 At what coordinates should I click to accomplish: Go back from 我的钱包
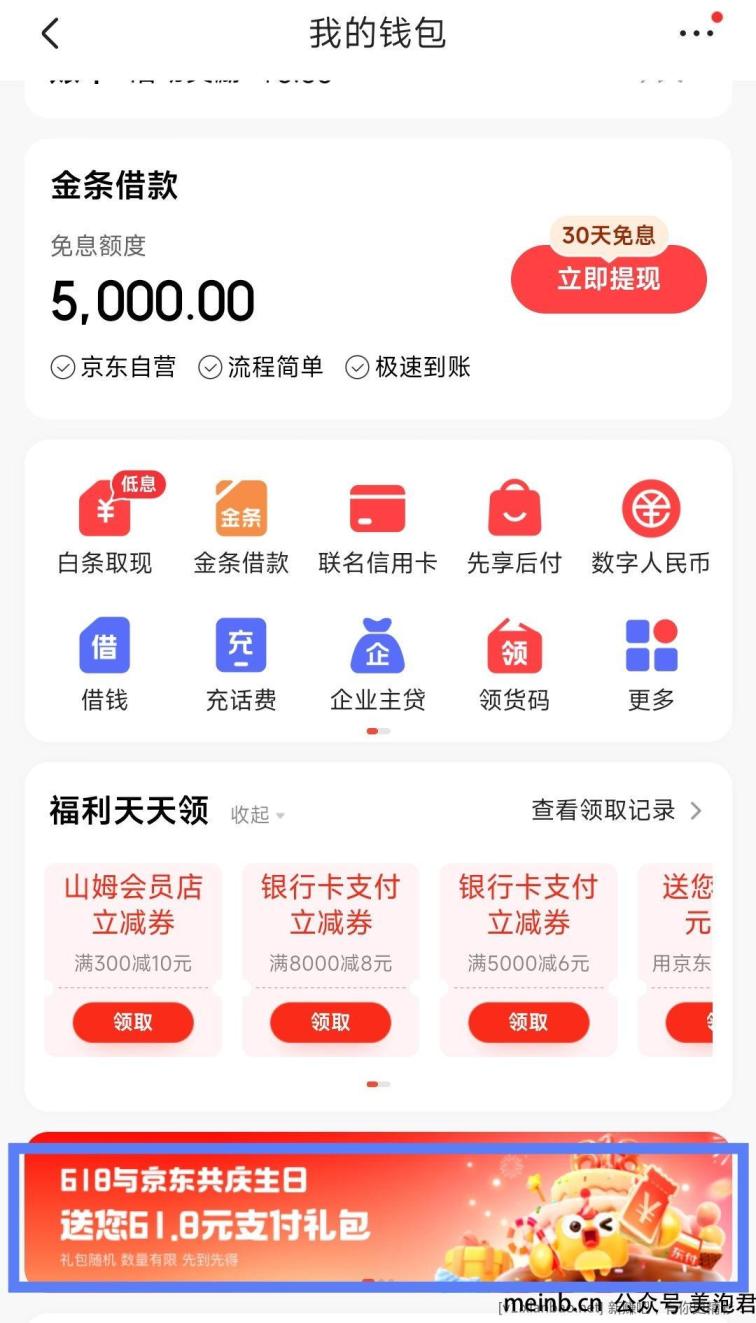pyautogui.click(x=51, y=34)
